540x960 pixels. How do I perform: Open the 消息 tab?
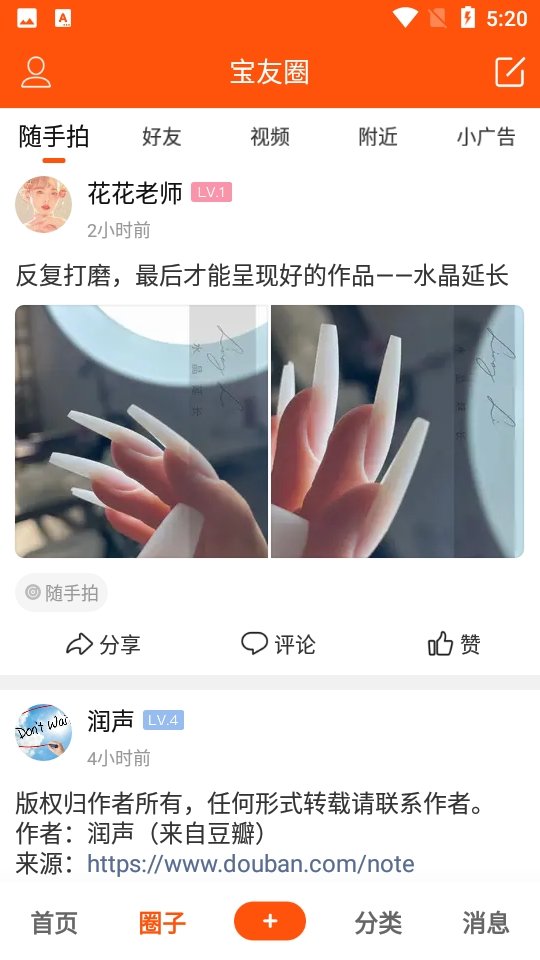(x=486, y=923)
